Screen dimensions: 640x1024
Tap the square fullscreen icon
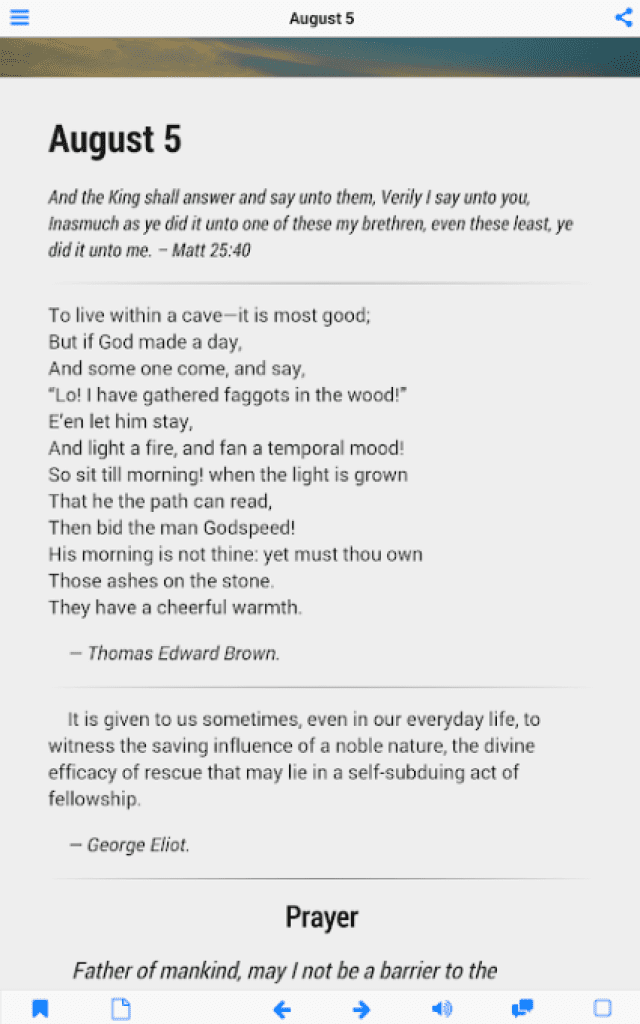(x=602, y=1008)
